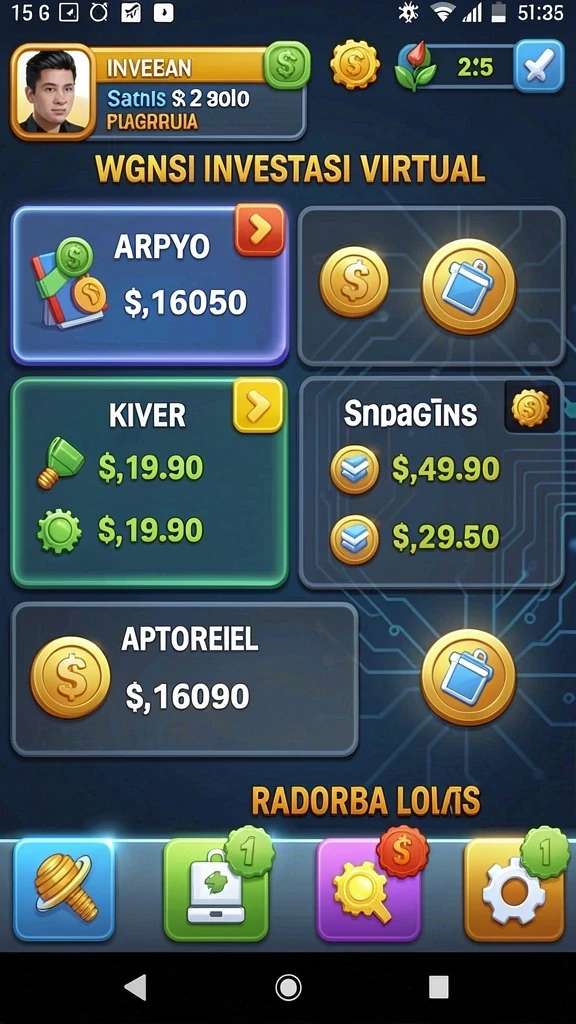
Task: Go to the home screen
Action: pos(288,987)
